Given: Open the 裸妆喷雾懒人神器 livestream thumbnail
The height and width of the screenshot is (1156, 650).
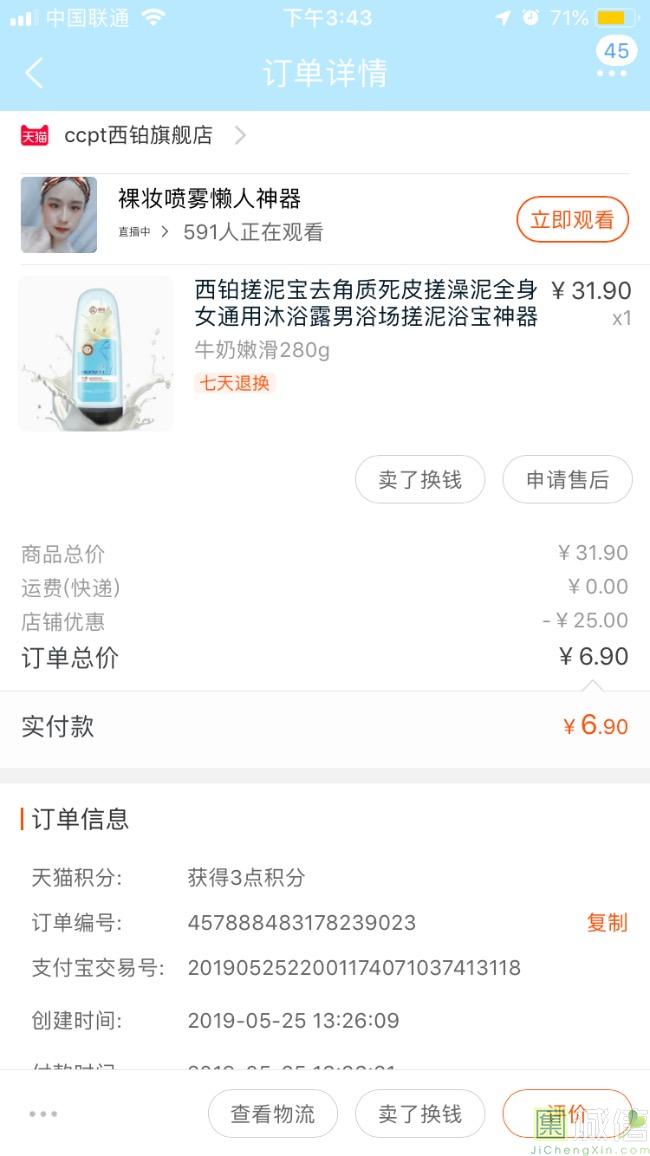Looking at the screenshot, I should click(x=59, y=215).
